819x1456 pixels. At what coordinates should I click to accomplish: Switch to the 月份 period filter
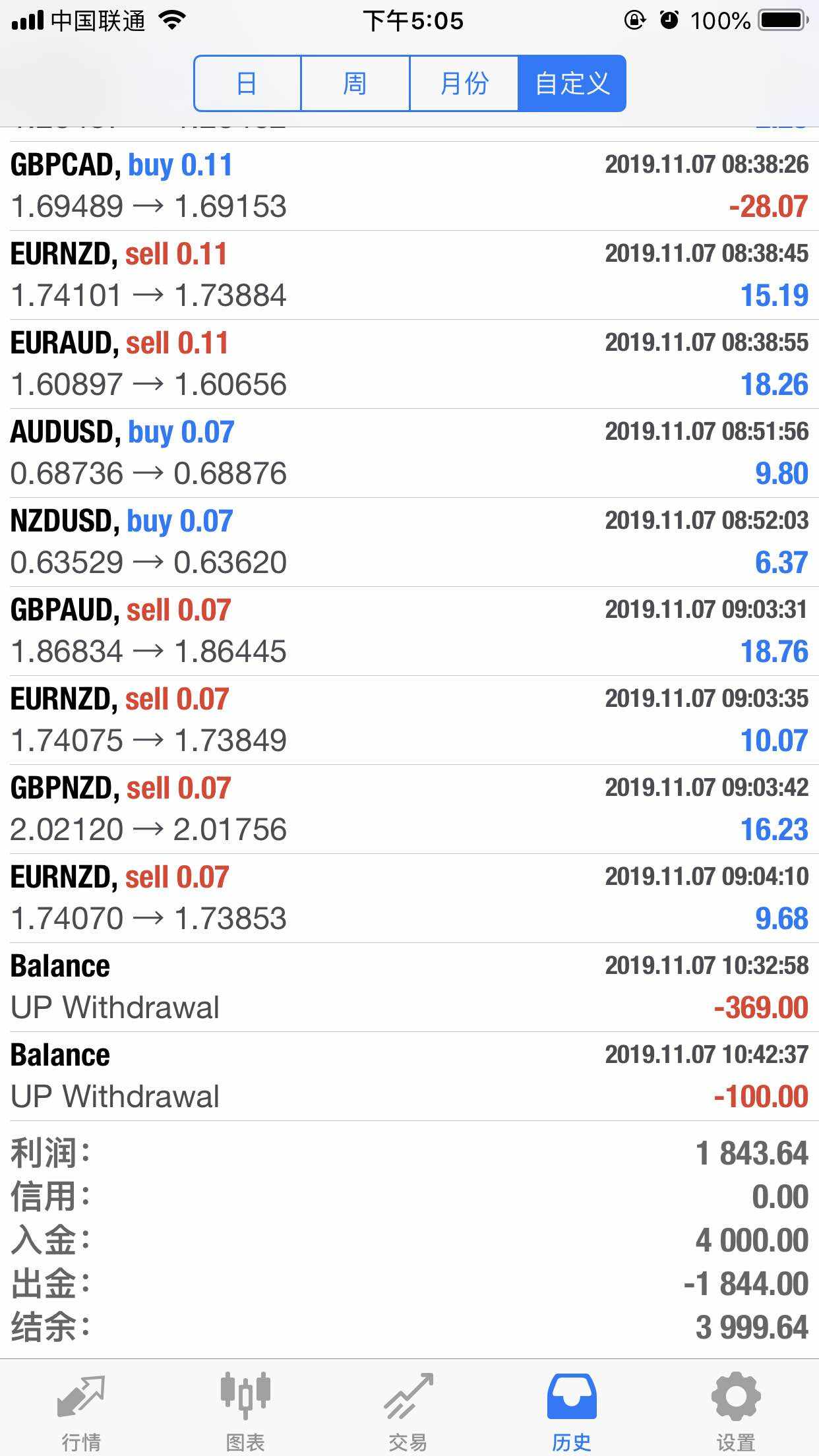click(x=464, y=84)
